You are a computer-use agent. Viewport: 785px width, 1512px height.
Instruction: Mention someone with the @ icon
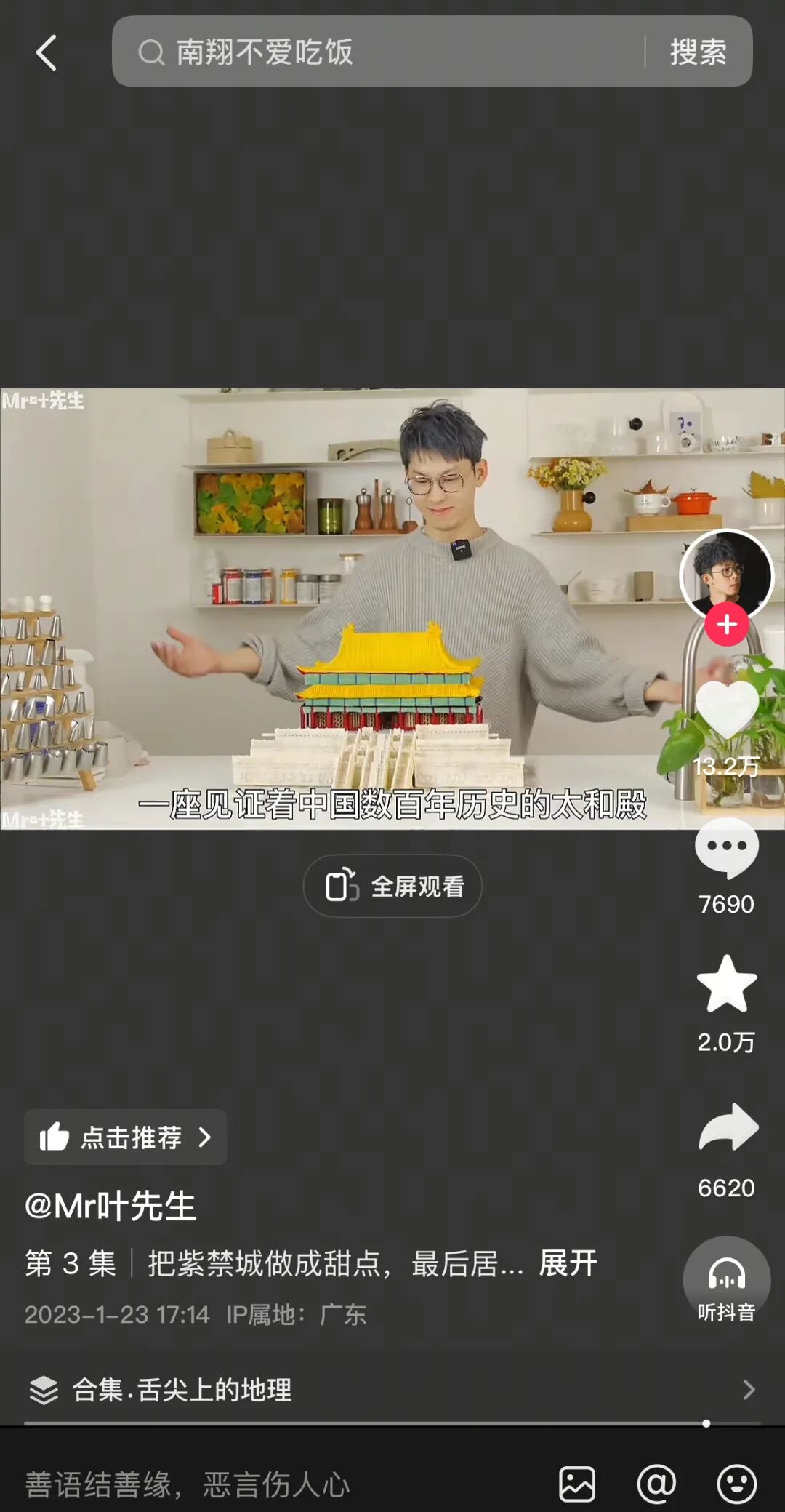click(656, 1484)
